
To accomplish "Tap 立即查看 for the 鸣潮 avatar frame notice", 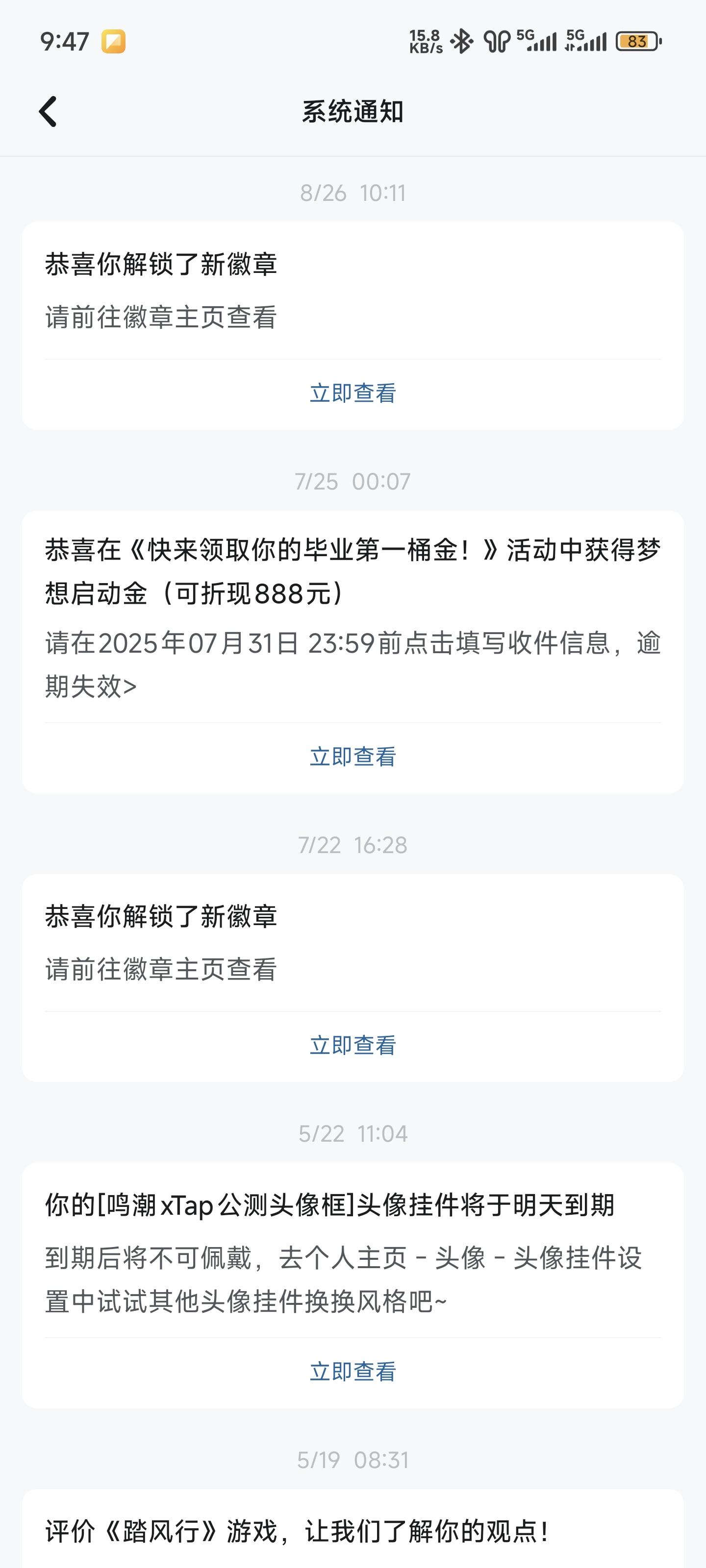I will tap(353, 1372).
